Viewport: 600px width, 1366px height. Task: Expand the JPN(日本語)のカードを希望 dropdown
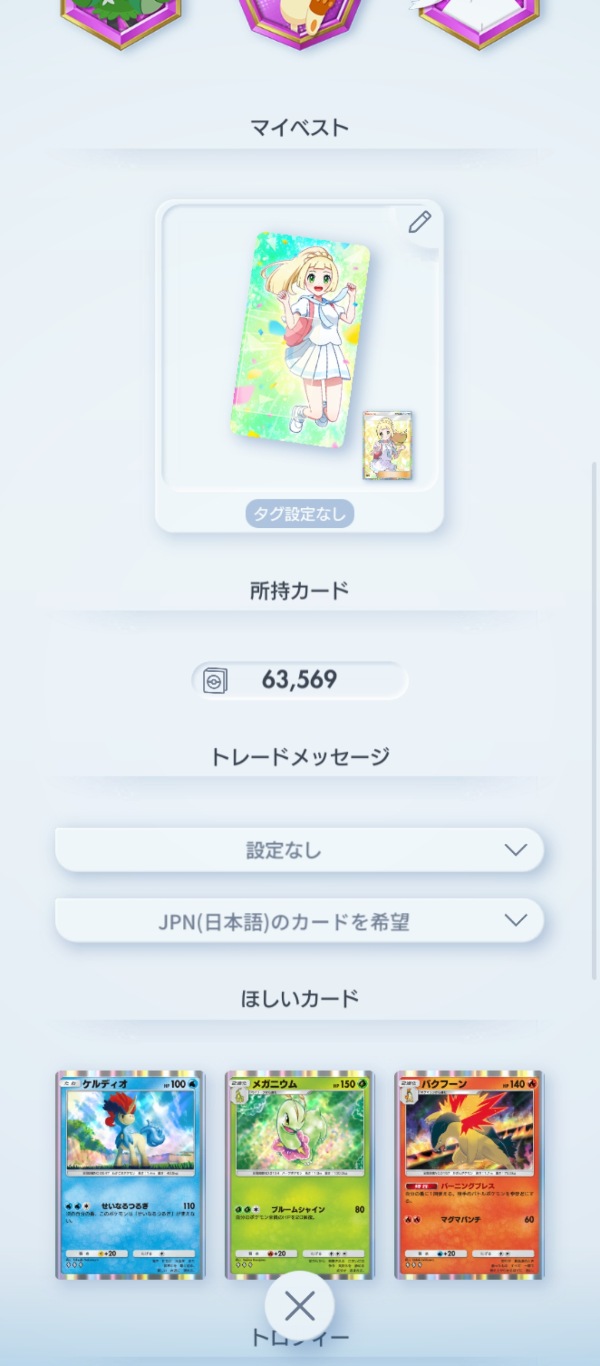[x=299, y=921]
